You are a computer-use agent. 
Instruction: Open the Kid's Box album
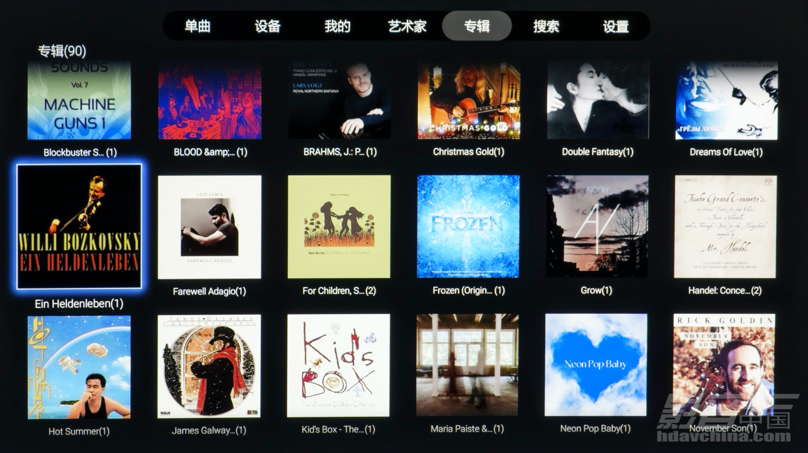(338, 365)
